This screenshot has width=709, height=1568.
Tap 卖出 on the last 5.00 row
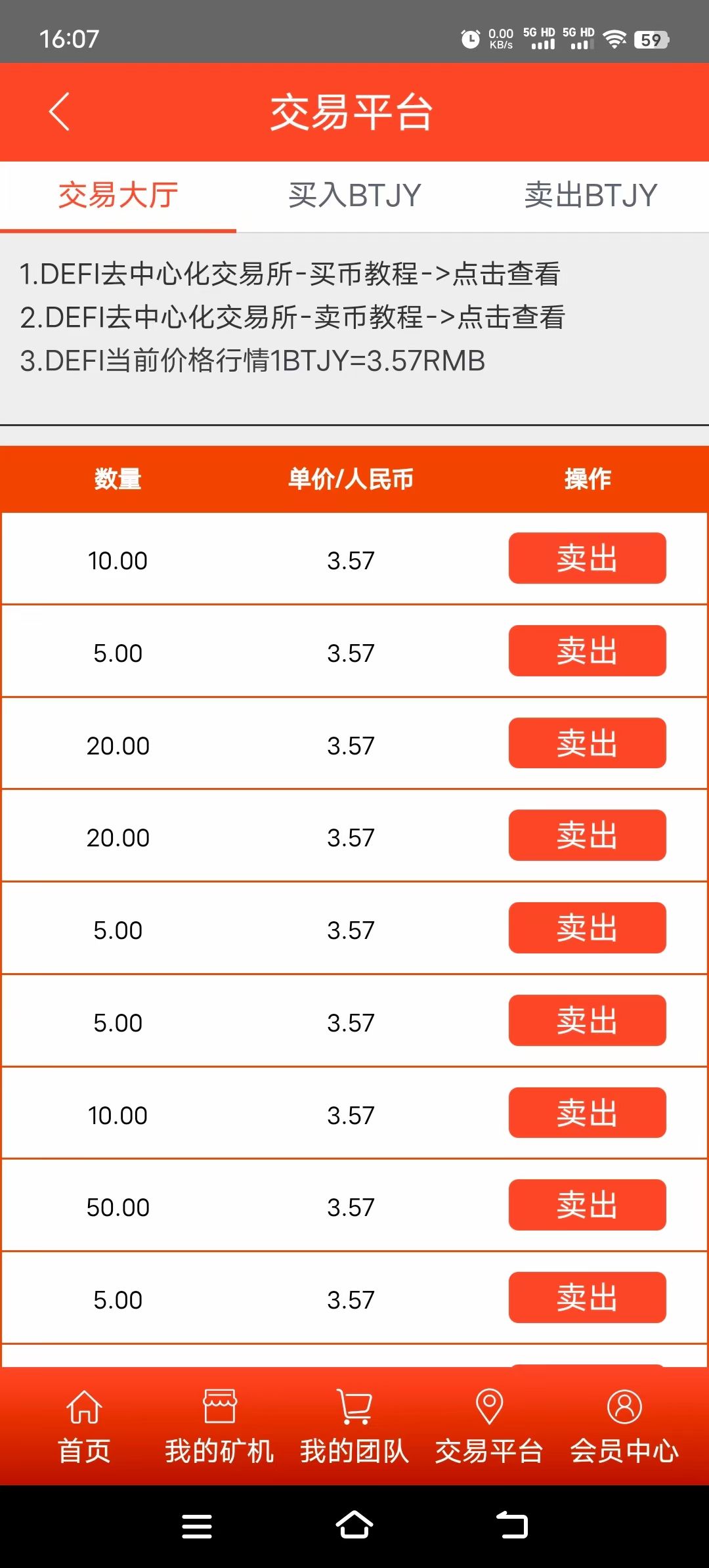587,1297
